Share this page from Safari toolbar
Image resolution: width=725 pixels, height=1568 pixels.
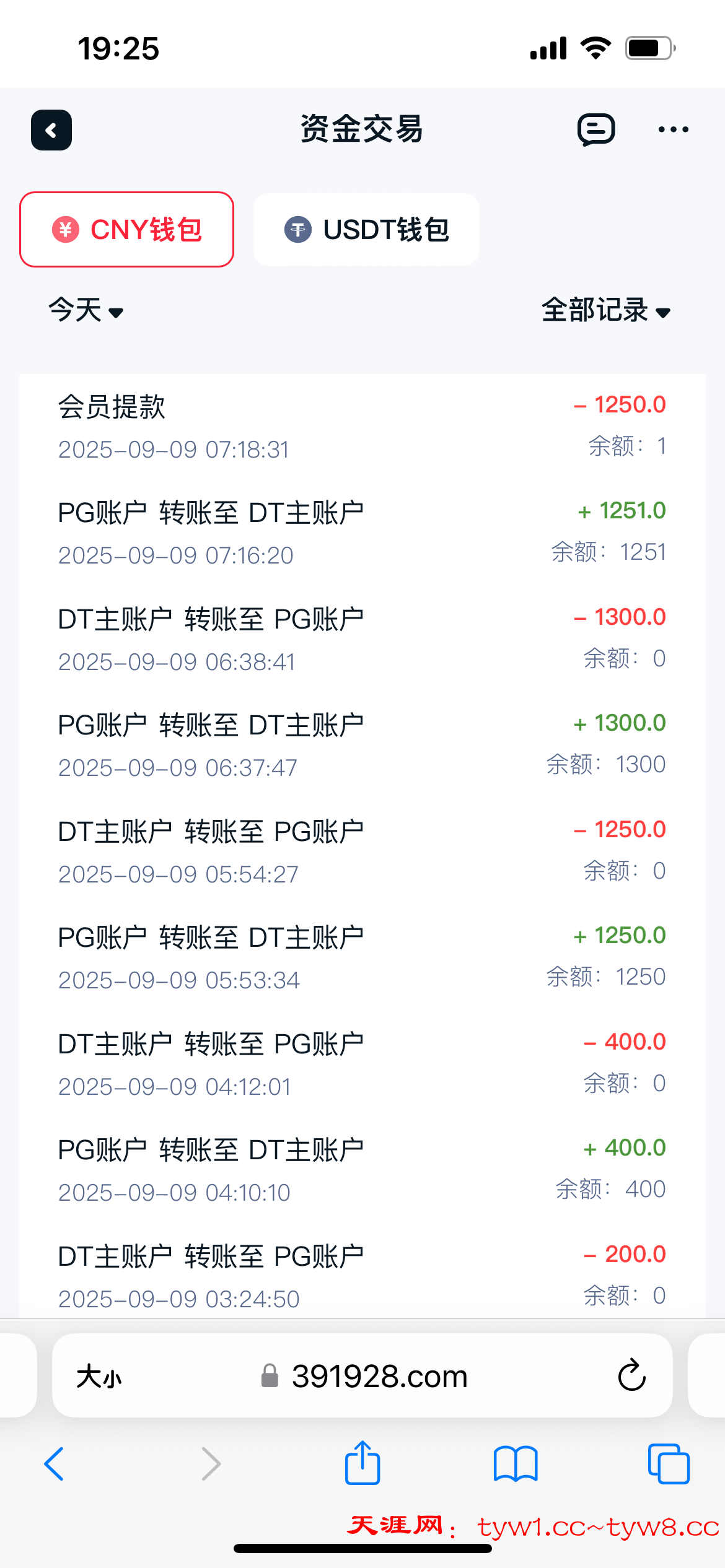click(x=362, y=1463)
